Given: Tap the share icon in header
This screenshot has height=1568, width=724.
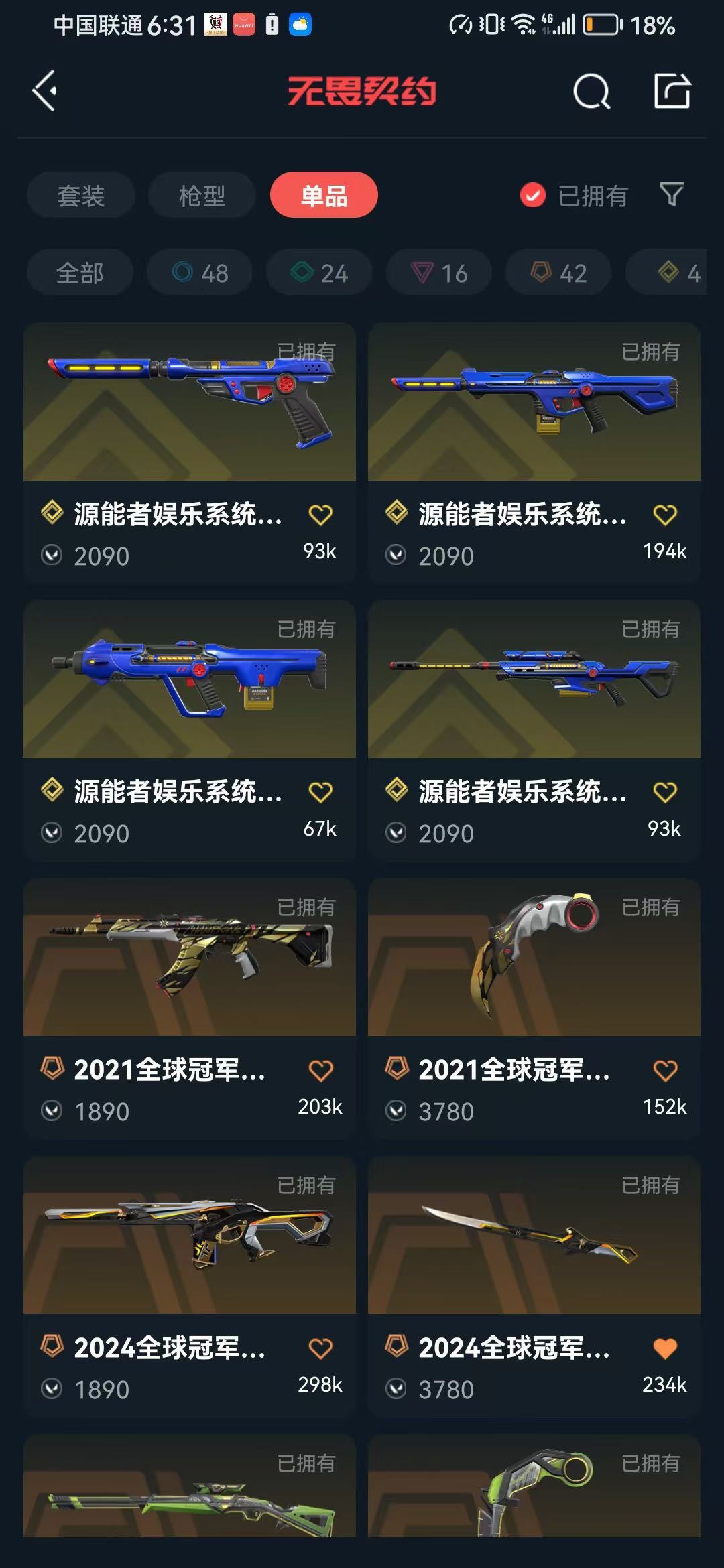Looking at the screenshot, I should click(x=672, y=91).
